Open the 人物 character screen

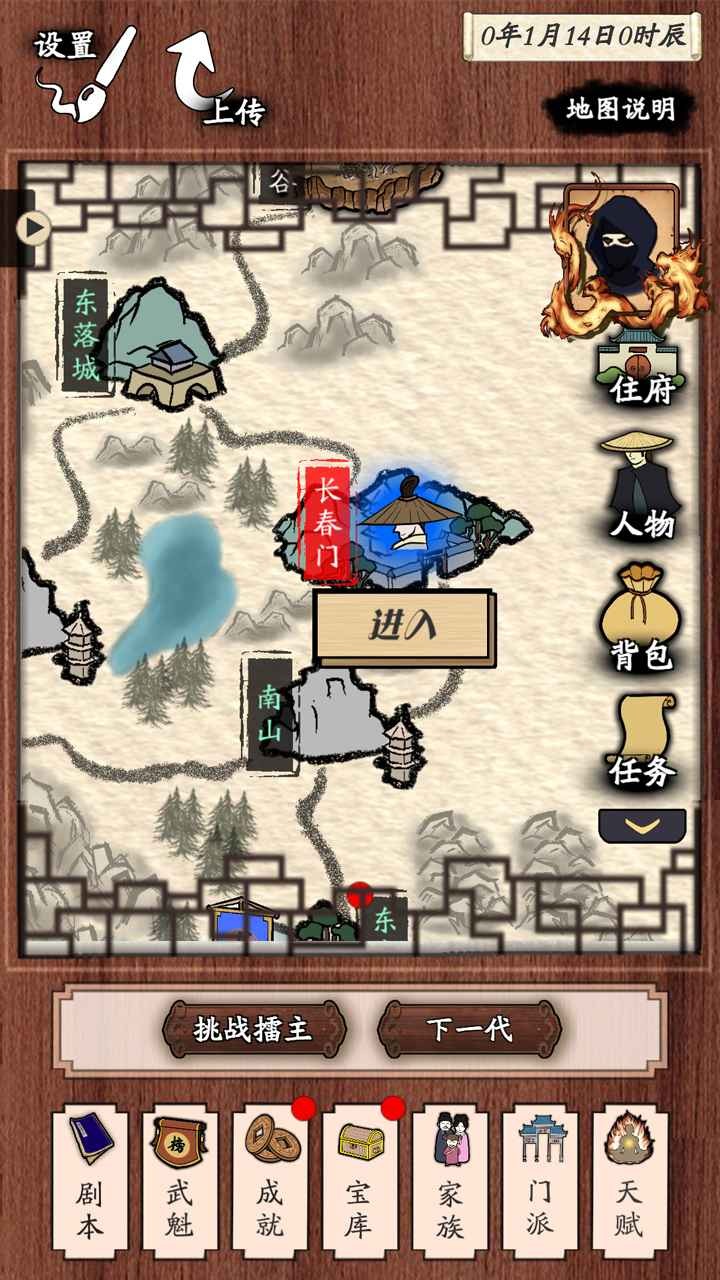click(x=641, y=487)
